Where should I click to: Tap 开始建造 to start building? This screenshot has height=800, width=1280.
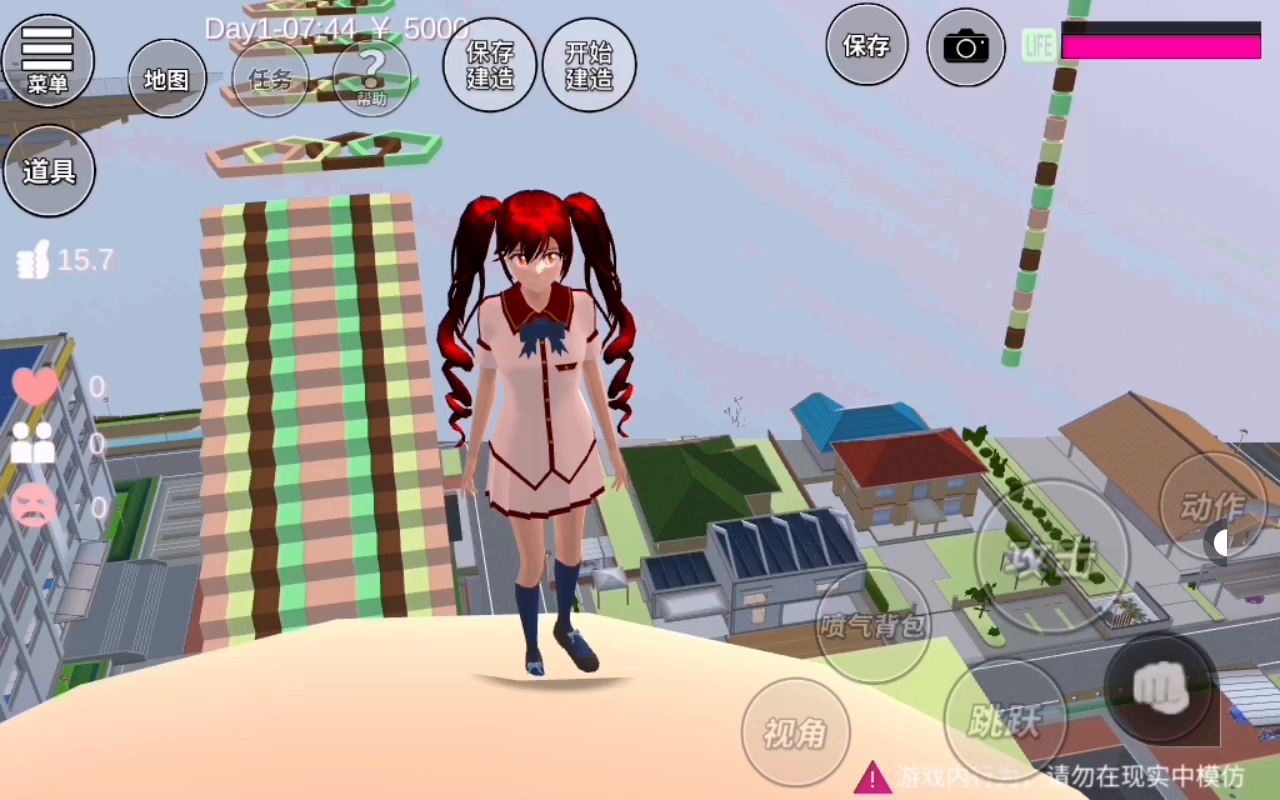coord(589,65)
